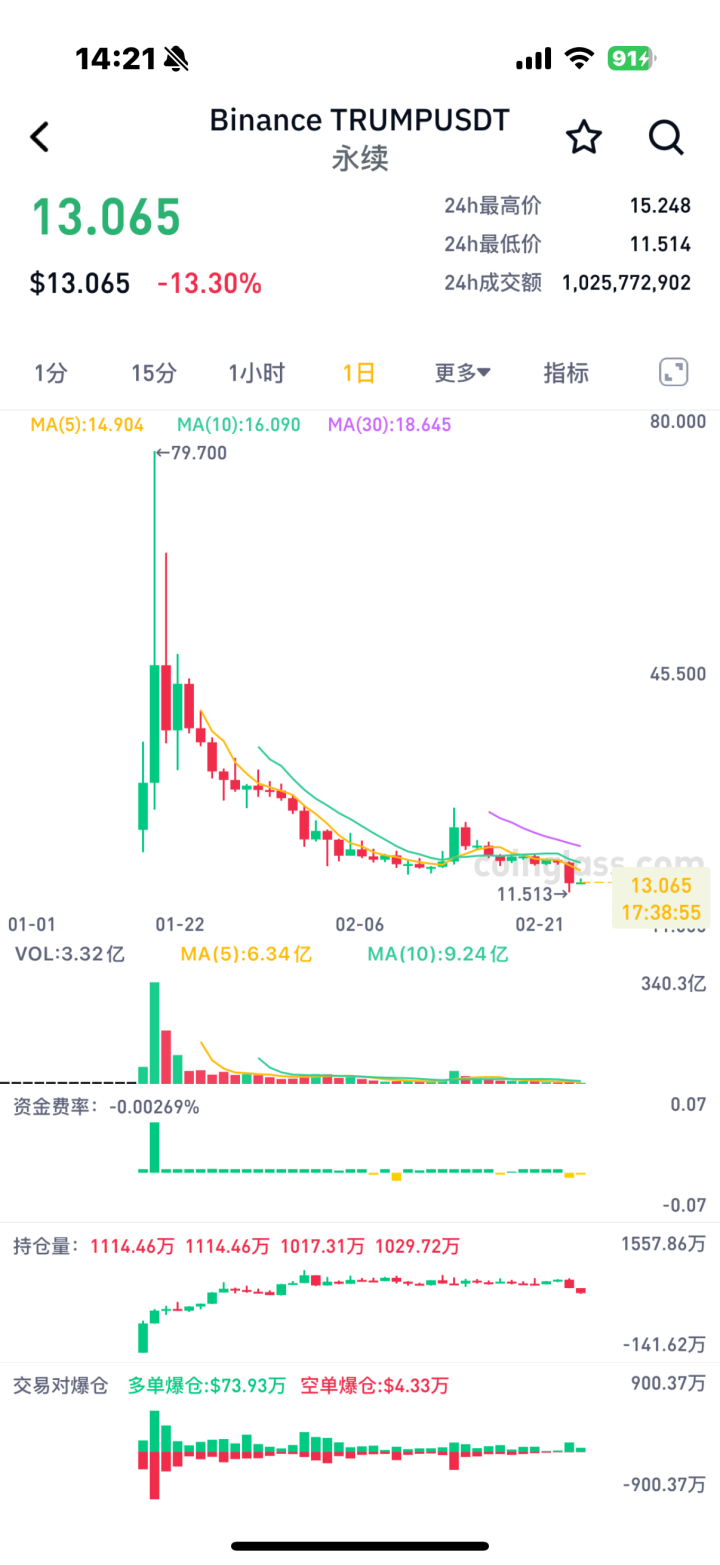
Task: Open the search magnifier icon
Action: pos(666,137)
